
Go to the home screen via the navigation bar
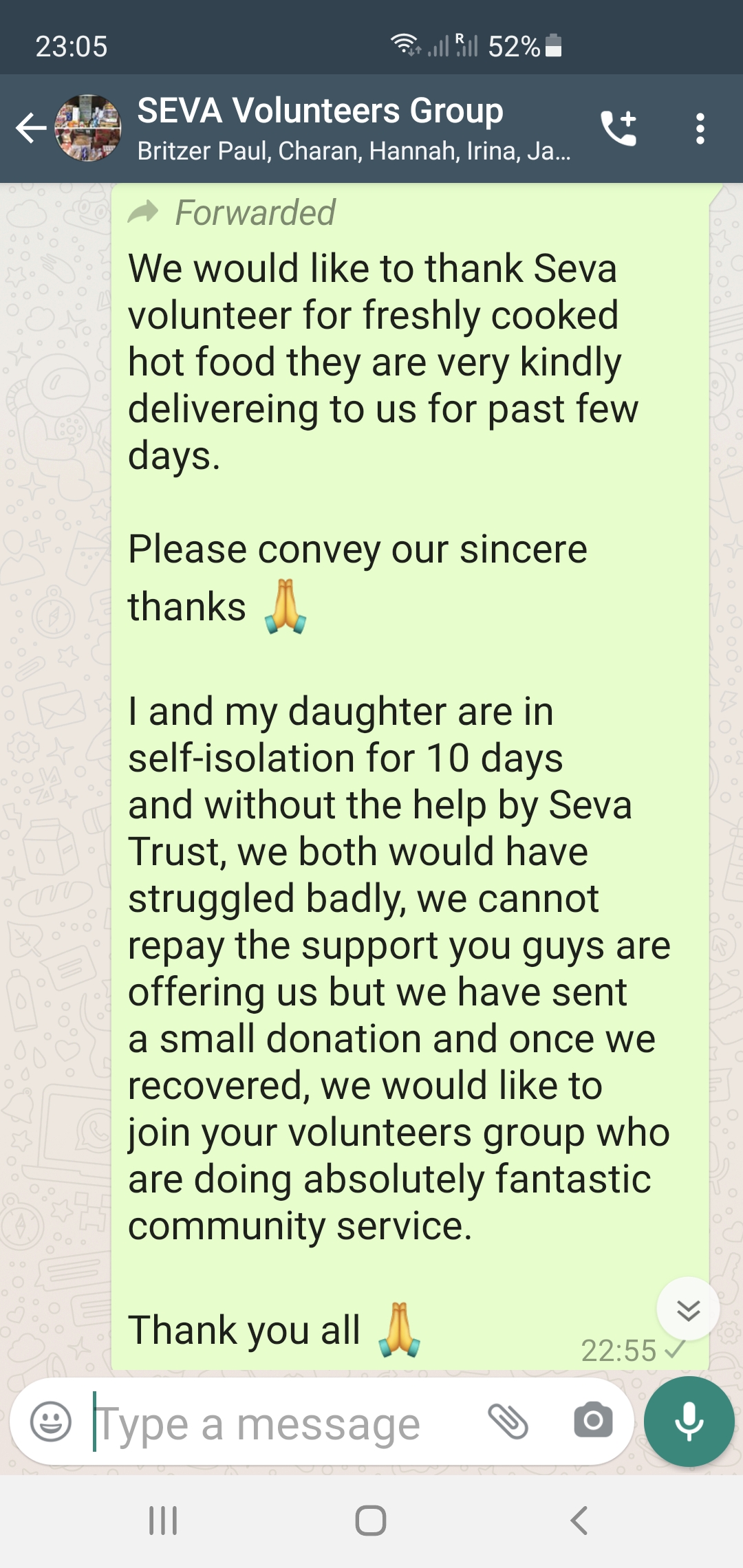pyautogui.click(x=371, y=1521)
